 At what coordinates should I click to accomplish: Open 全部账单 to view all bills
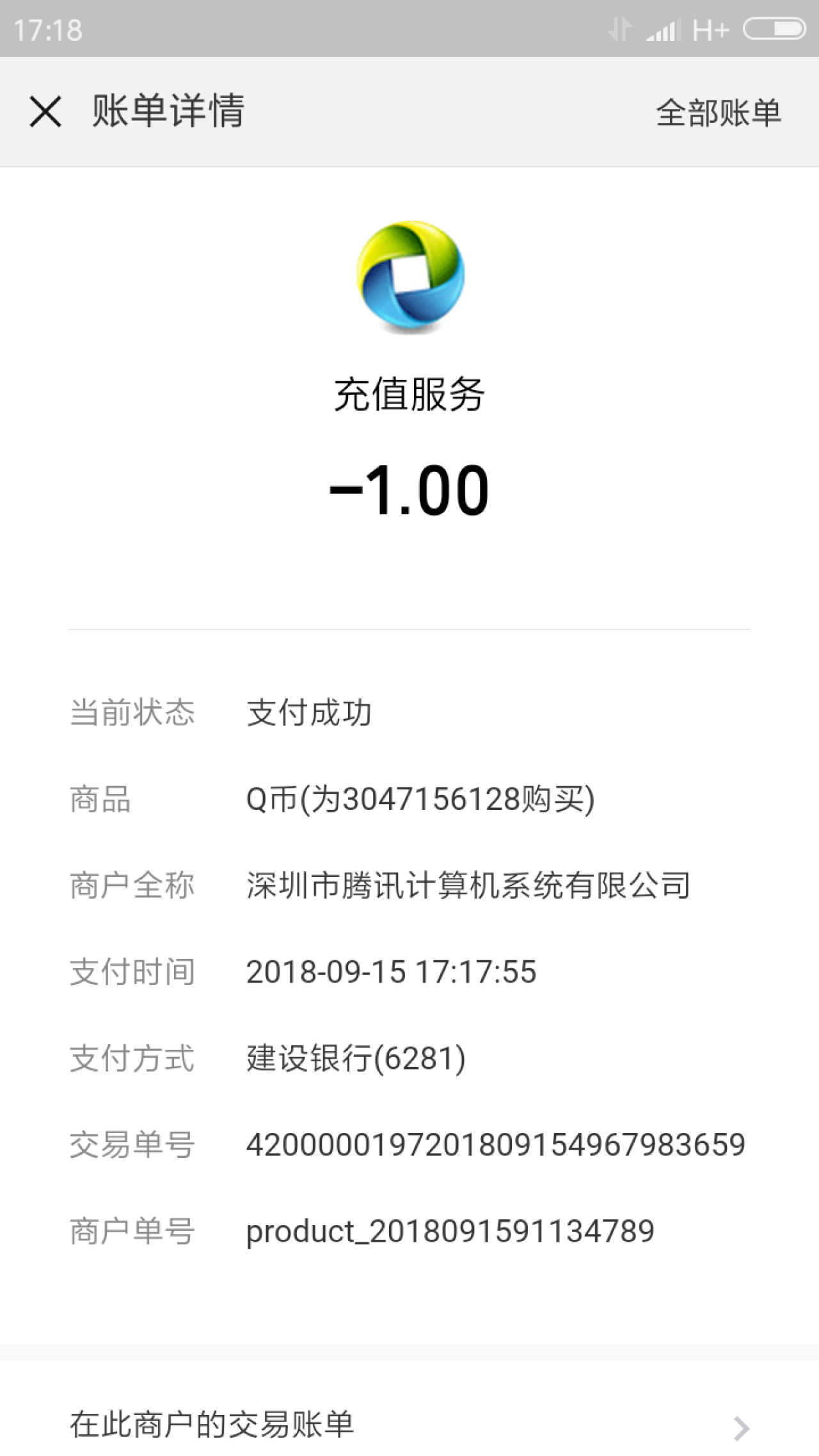tap(718, 113)
